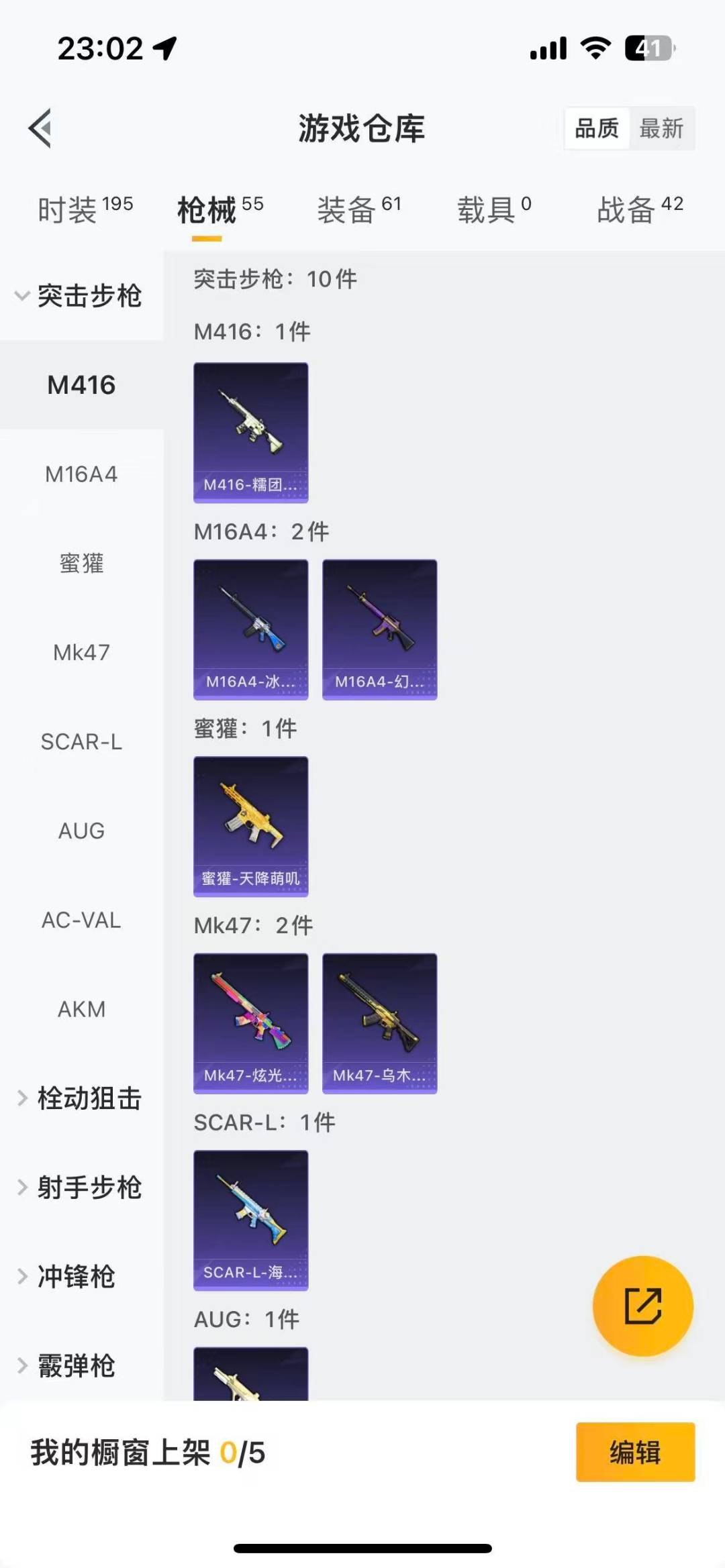The width and height of the screenshot is (725, 1568).
Task: Expand the 冲锋枪 category
Action: (x=67, y=1277)
